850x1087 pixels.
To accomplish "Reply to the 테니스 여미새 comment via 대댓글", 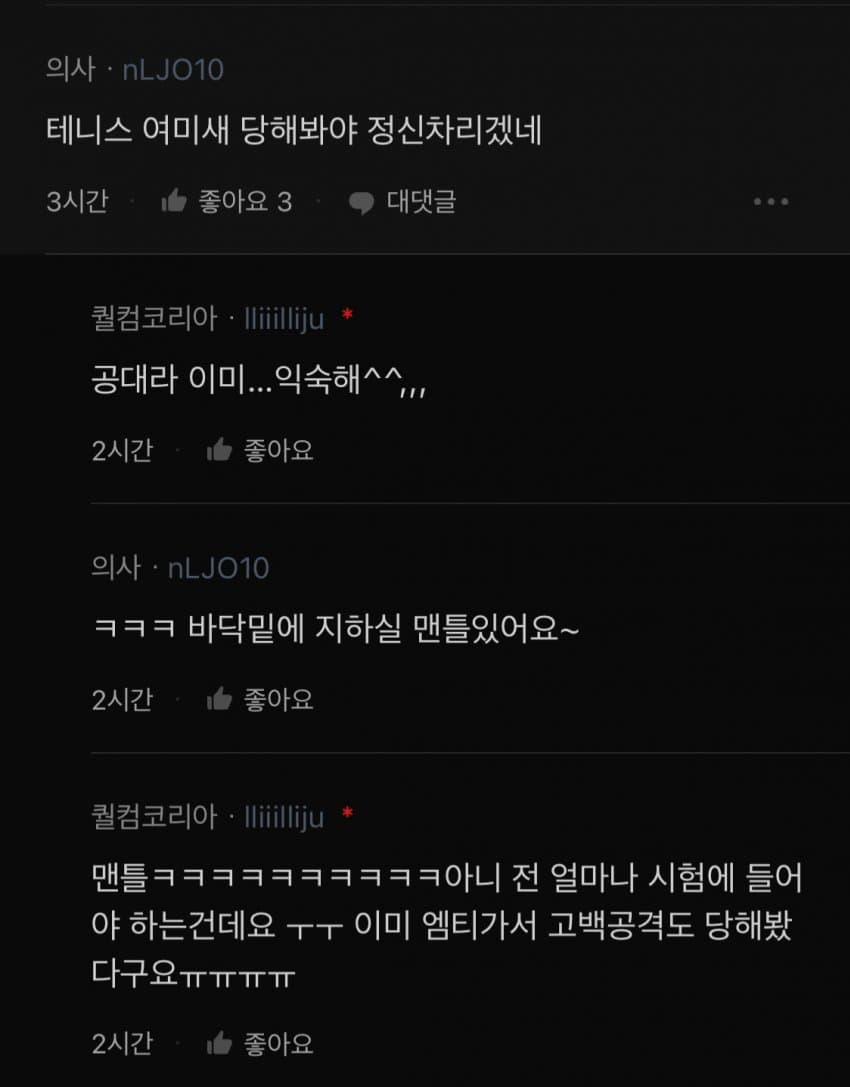I will (x=402, y=202).
